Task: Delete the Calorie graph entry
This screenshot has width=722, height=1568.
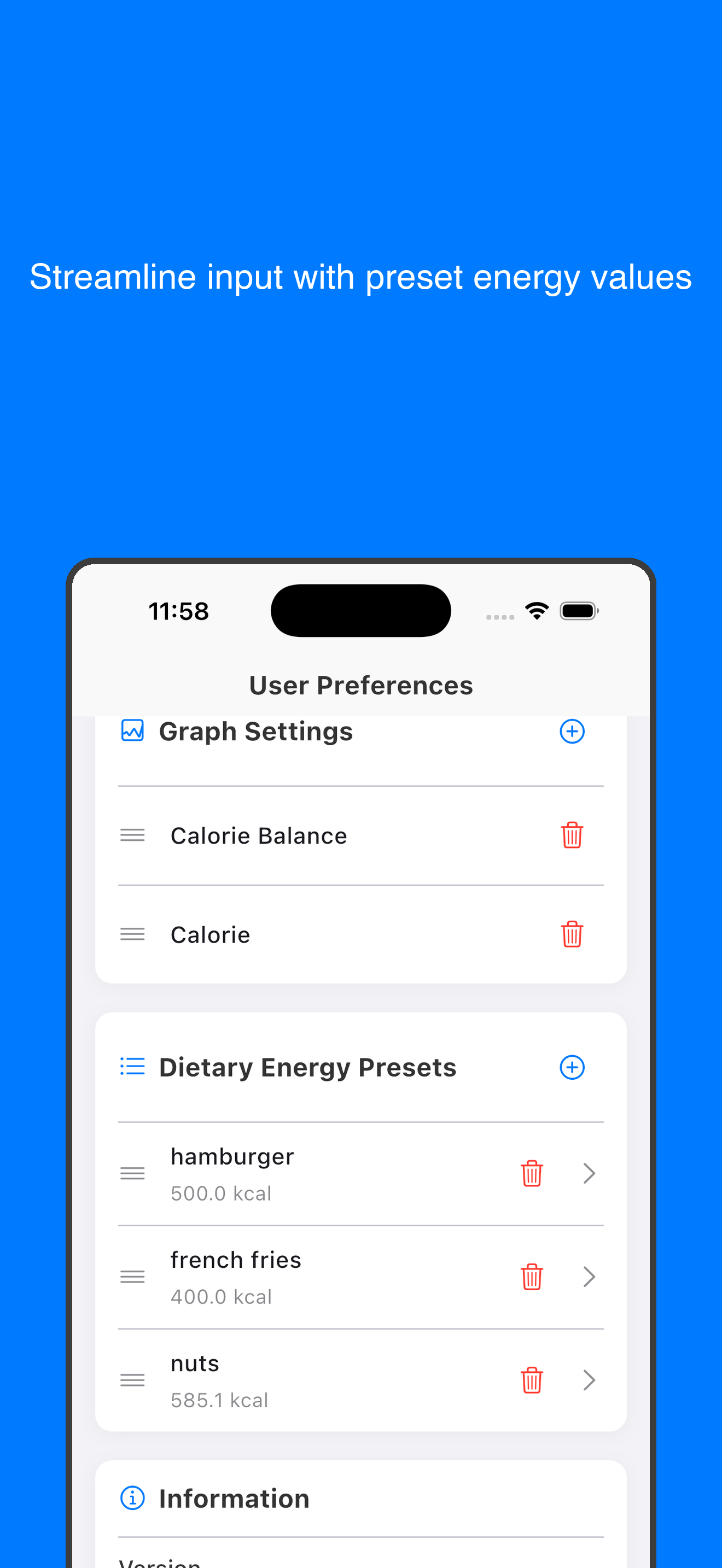Action: (x=572, y=934)
